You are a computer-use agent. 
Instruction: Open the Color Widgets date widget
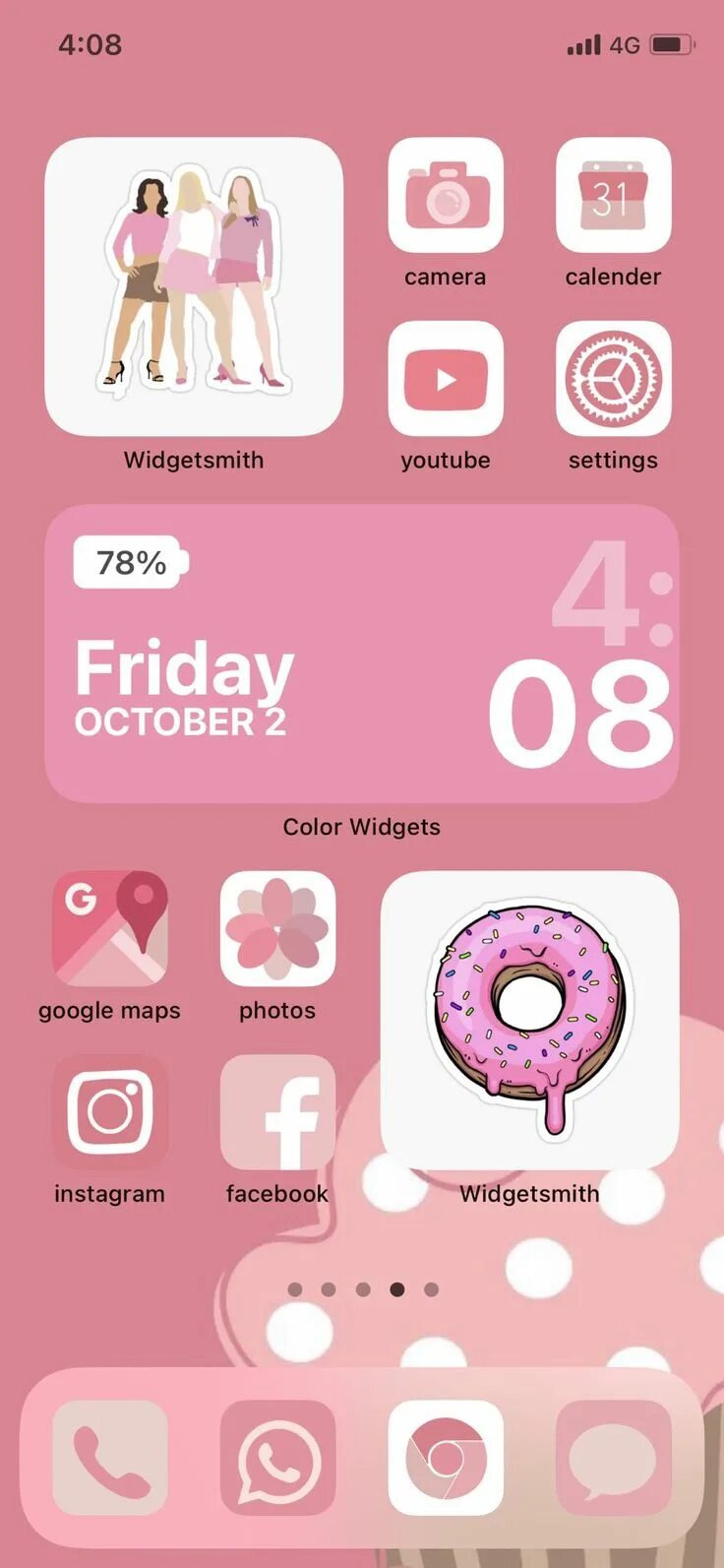[x=362, y=653]
